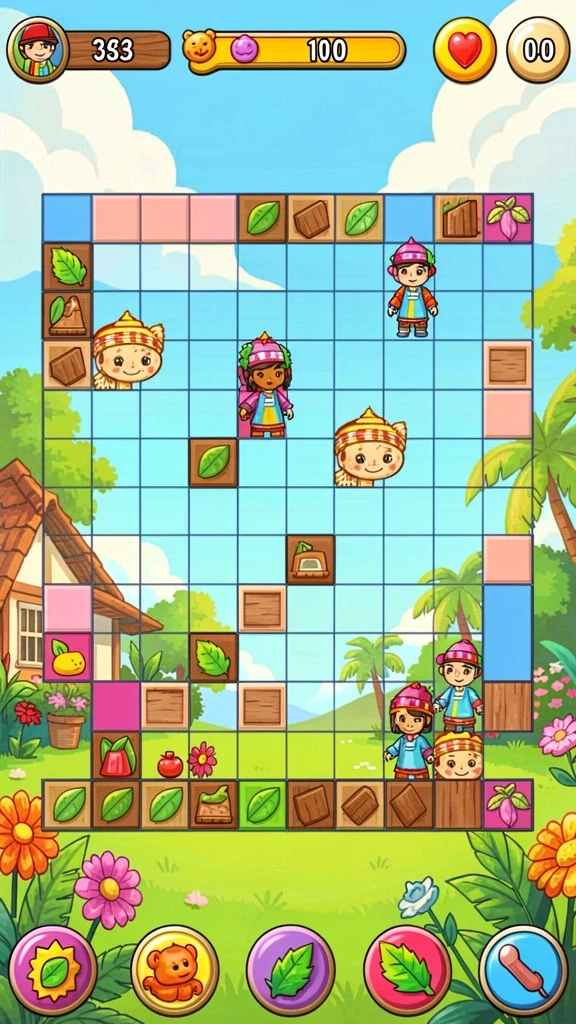Tap the coin counter button showing 00
The height and width of the screenshot is (1024, 576).
pos(538,50)
